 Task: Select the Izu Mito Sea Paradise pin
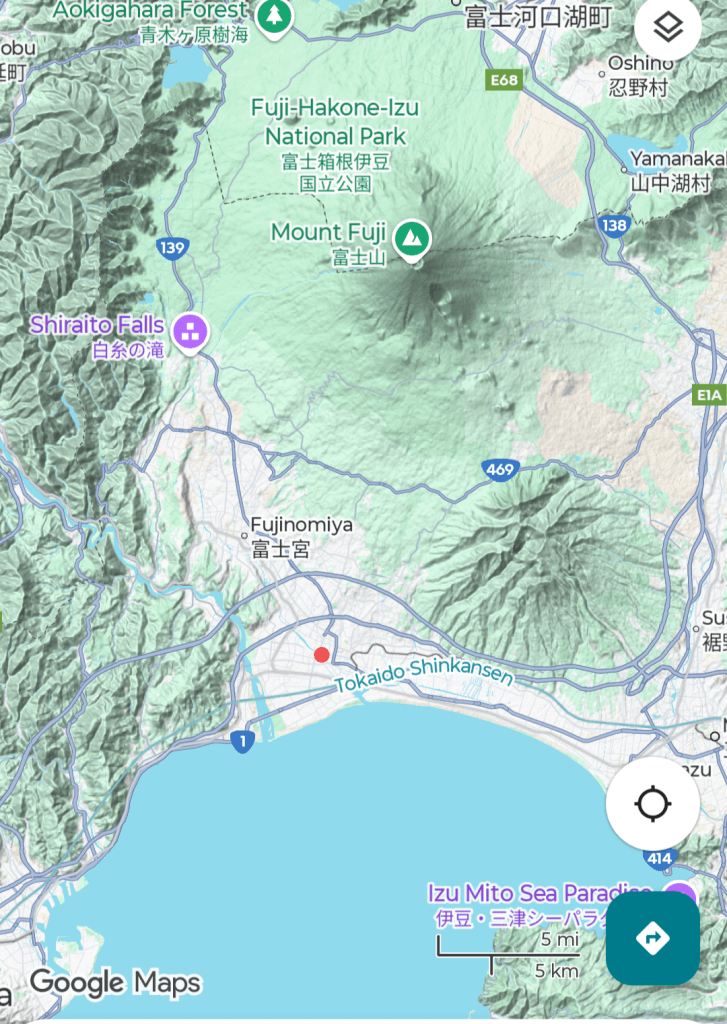click(x=681, y=893)
